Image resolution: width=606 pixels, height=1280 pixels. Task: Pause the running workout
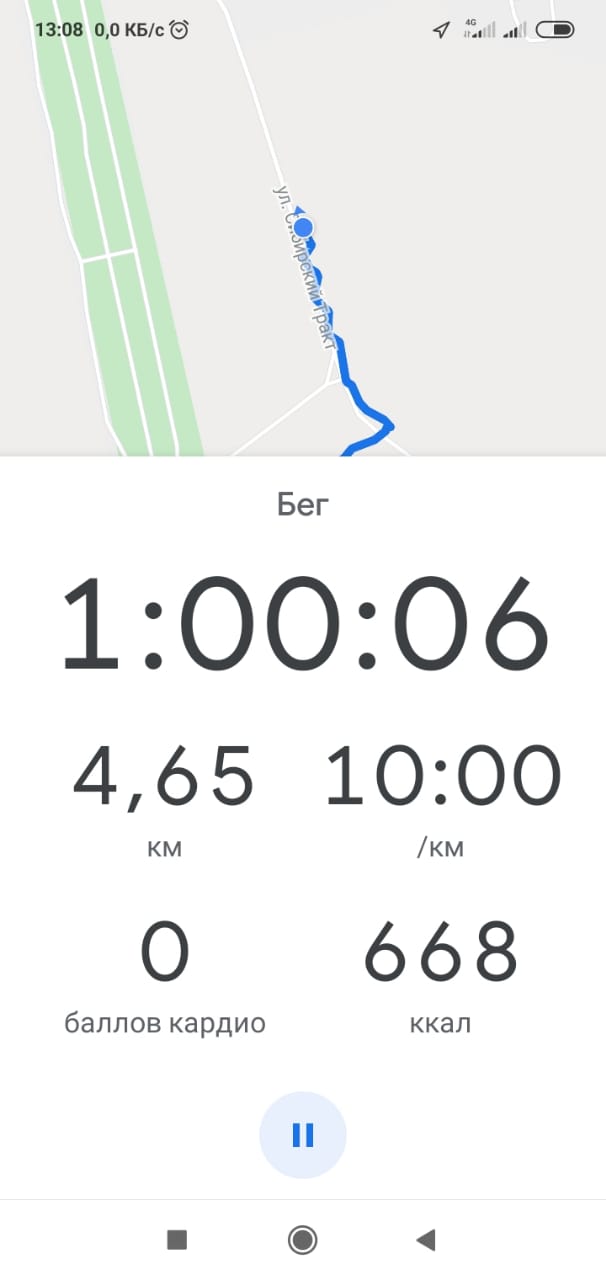pos(302,1135)
